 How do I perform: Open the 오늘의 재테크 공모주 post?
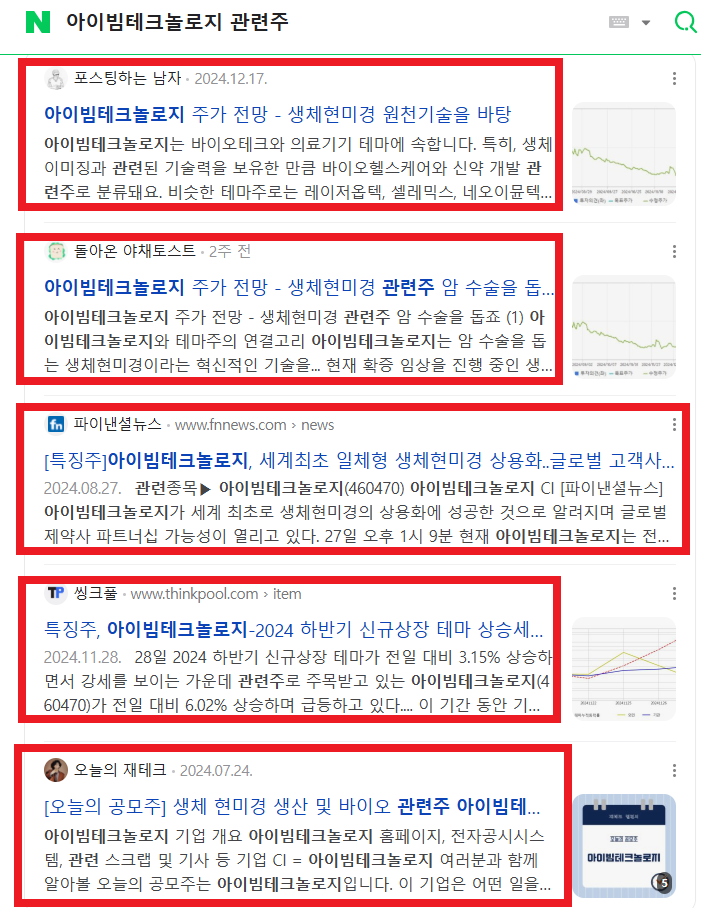[292, 806]
